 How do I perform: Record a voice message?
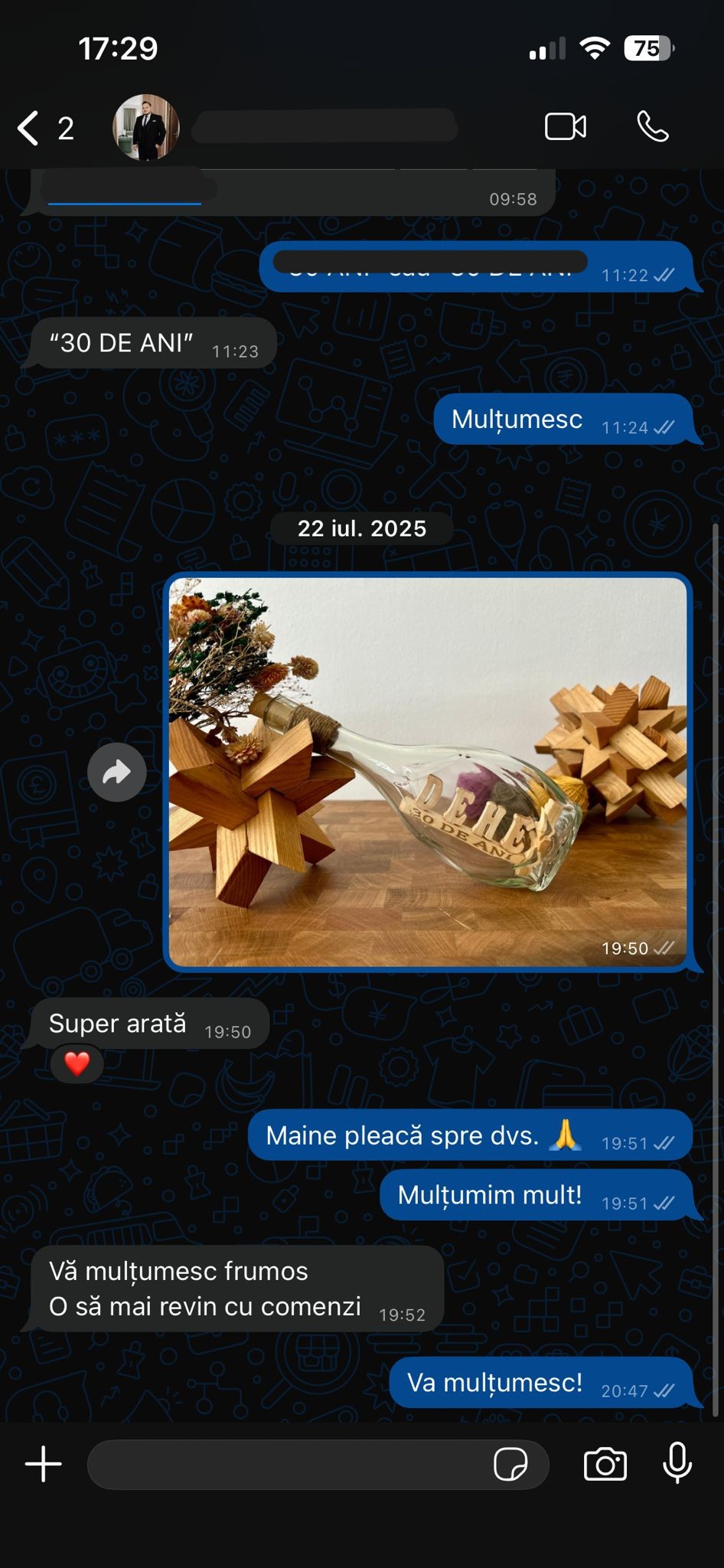point(677,1463)
